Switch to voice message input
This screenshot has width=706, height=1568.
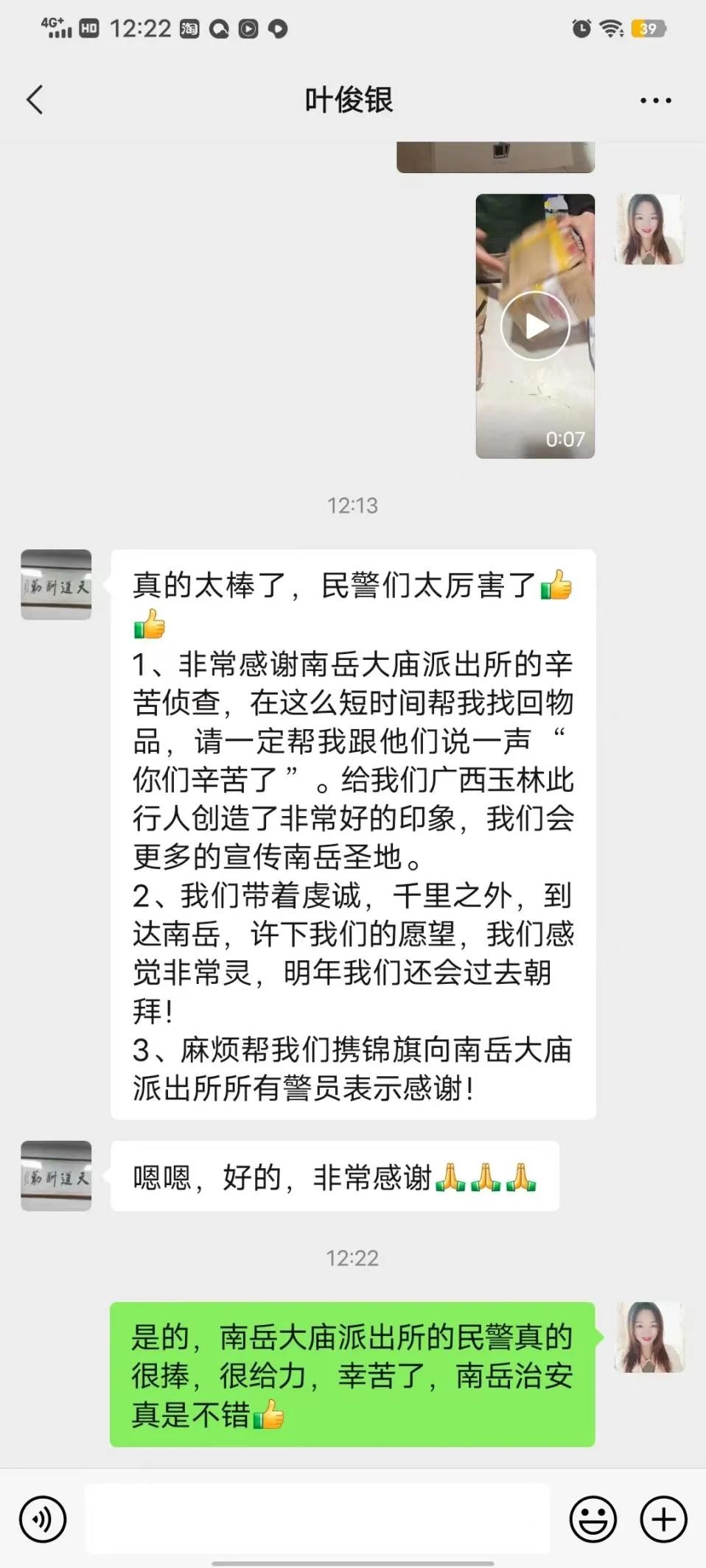[43, 1519]
